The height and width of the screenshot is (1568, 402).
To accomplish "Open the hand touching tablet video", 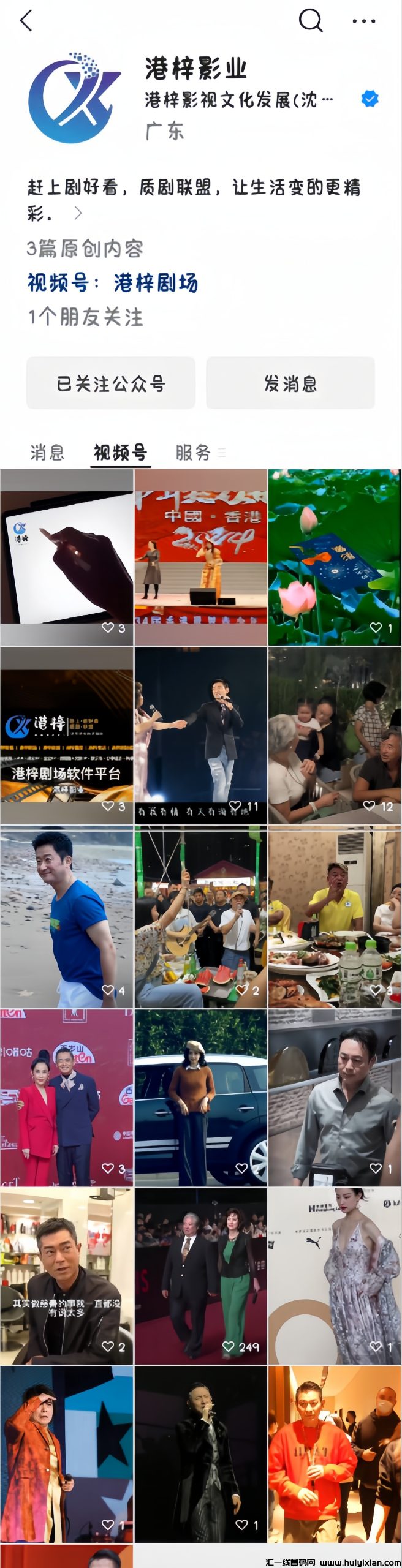I will [x=66, y=557].
